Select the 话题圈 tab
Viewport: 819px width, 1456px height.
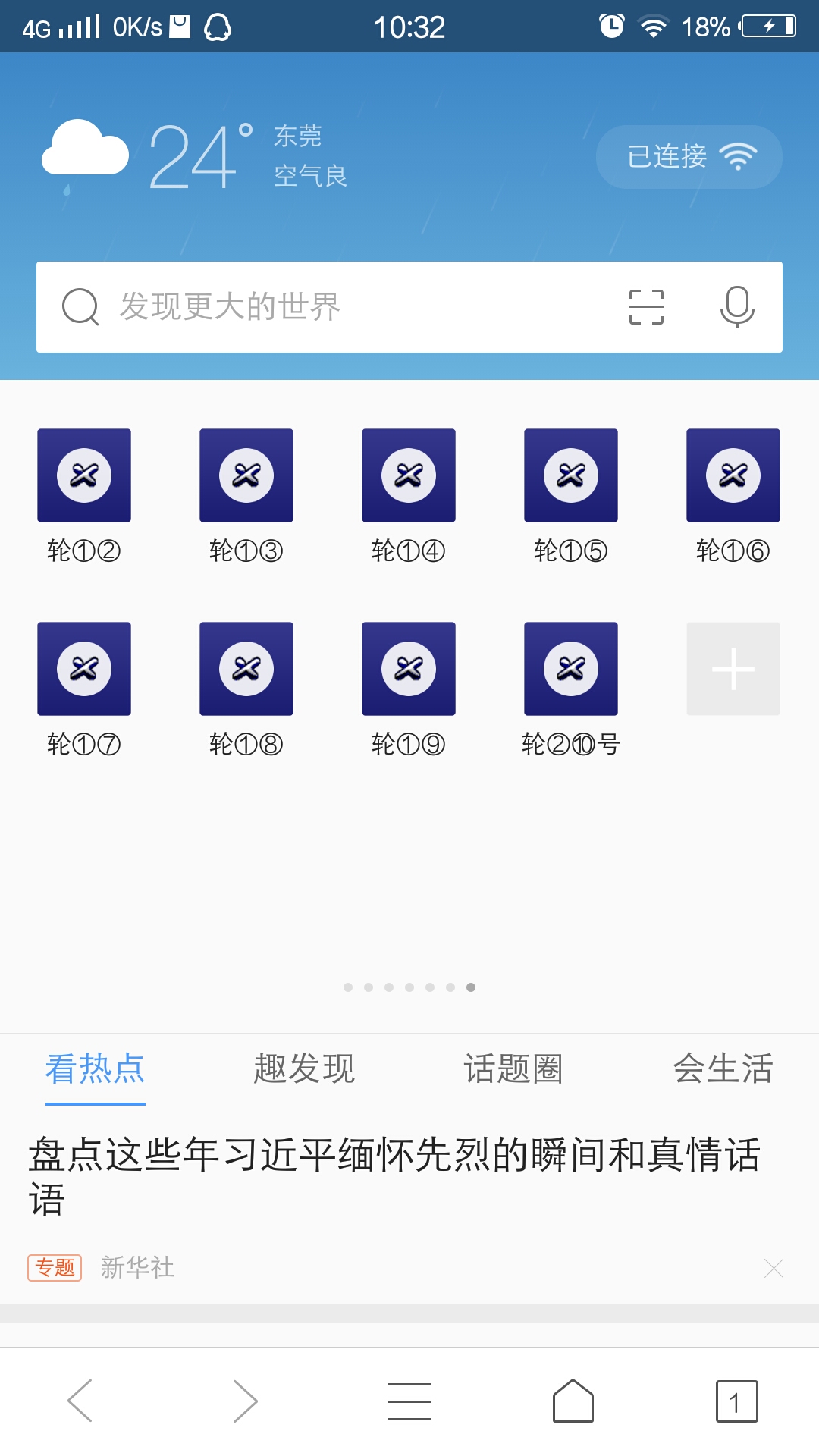[513, 1069]
